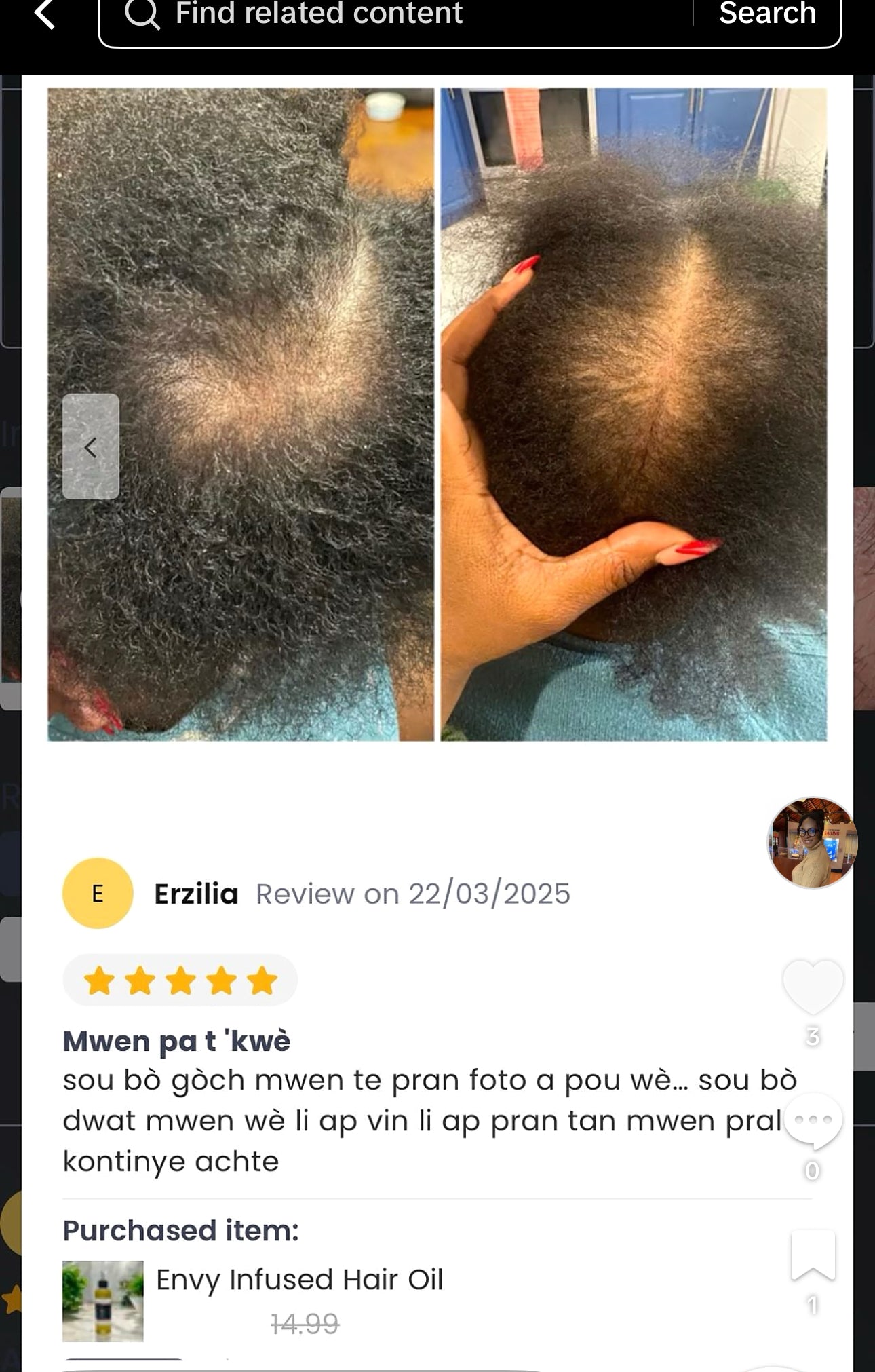The width and height of the screenshot is (875, 1372).
Task: Go back using the top-left arrow
Action: pyautogui.click(x=45, y=15)
